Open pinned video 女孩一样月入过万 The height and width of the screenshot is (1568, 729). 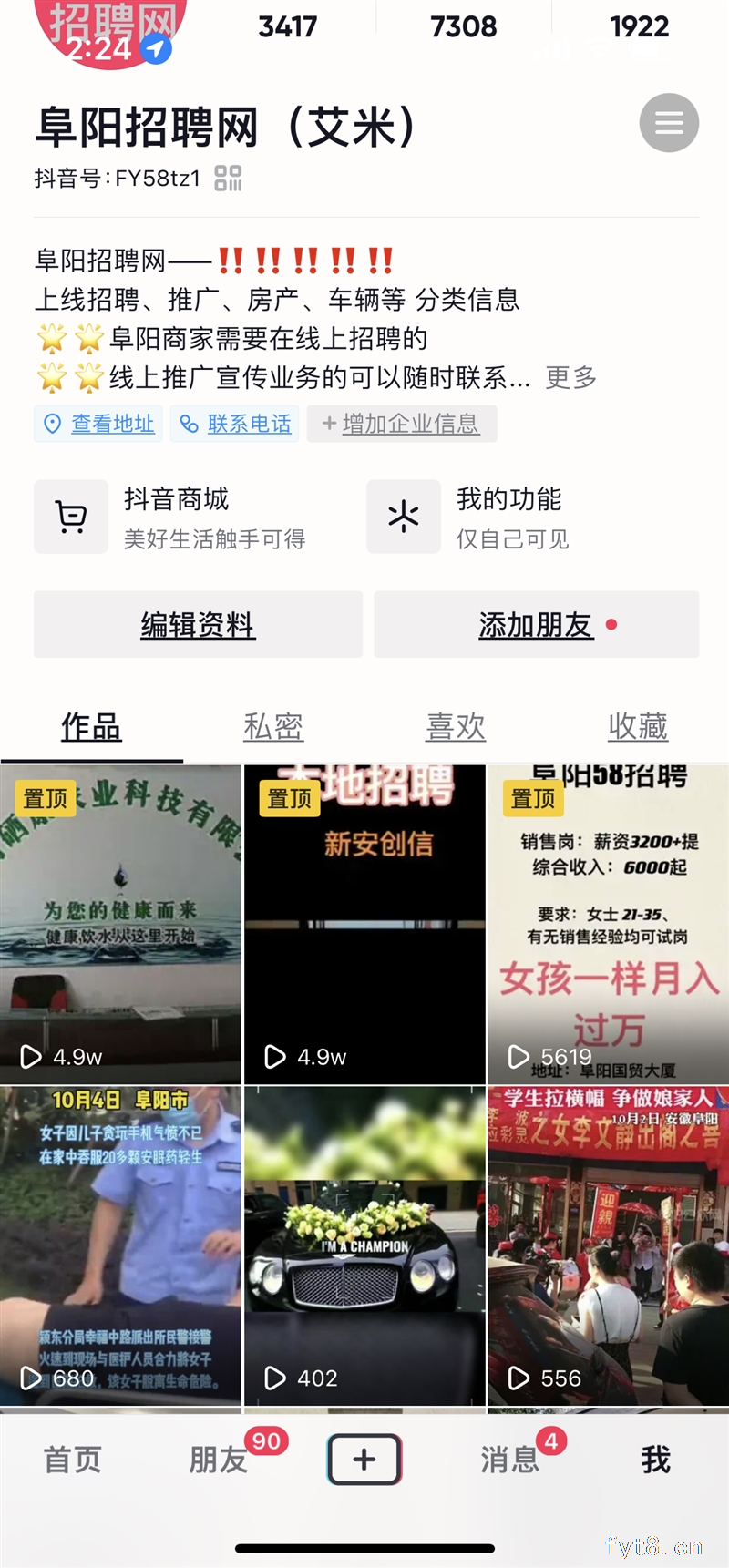click(x=609, y=925)
